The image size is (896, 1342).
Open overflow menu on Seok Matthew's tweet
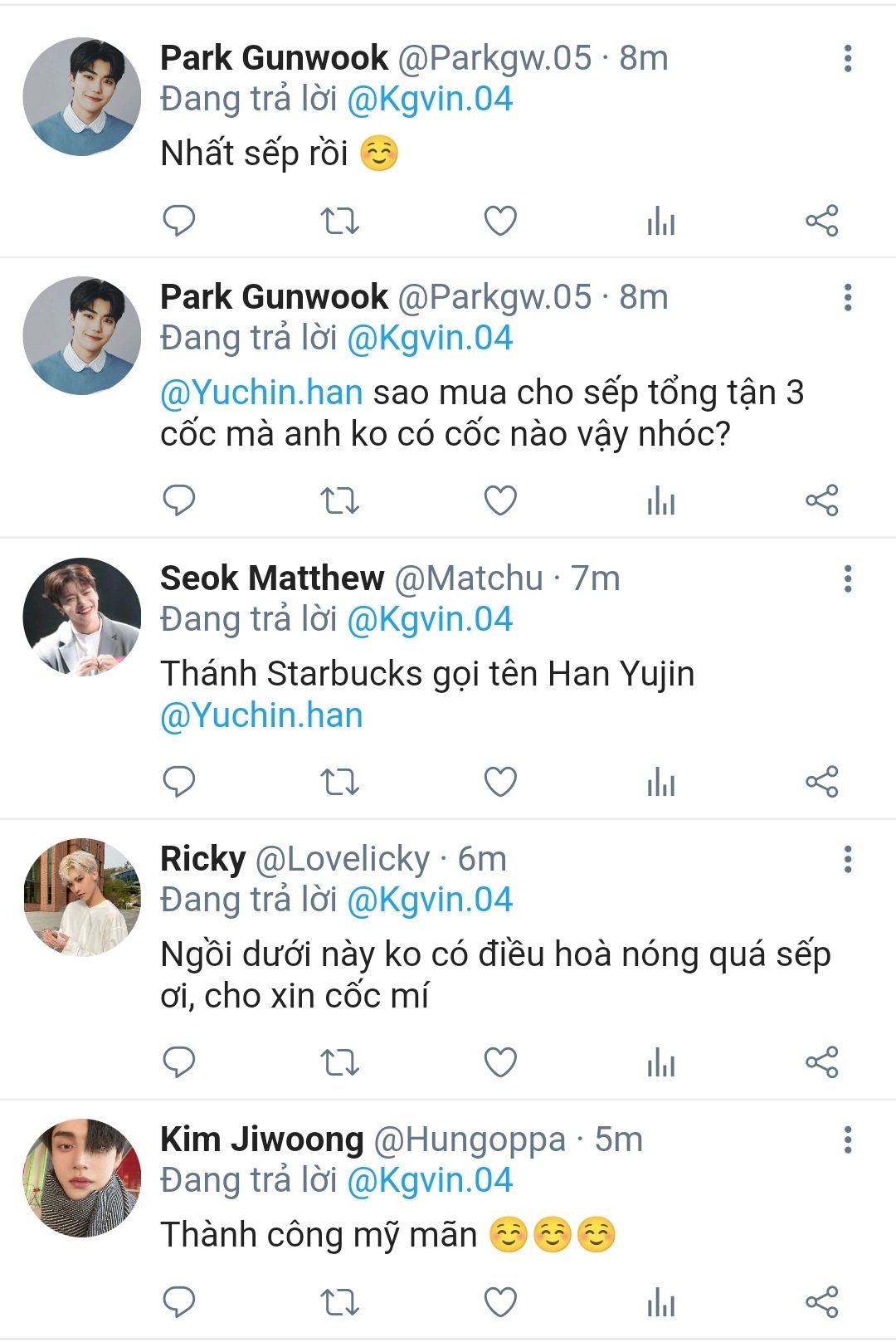click(847, 578)
